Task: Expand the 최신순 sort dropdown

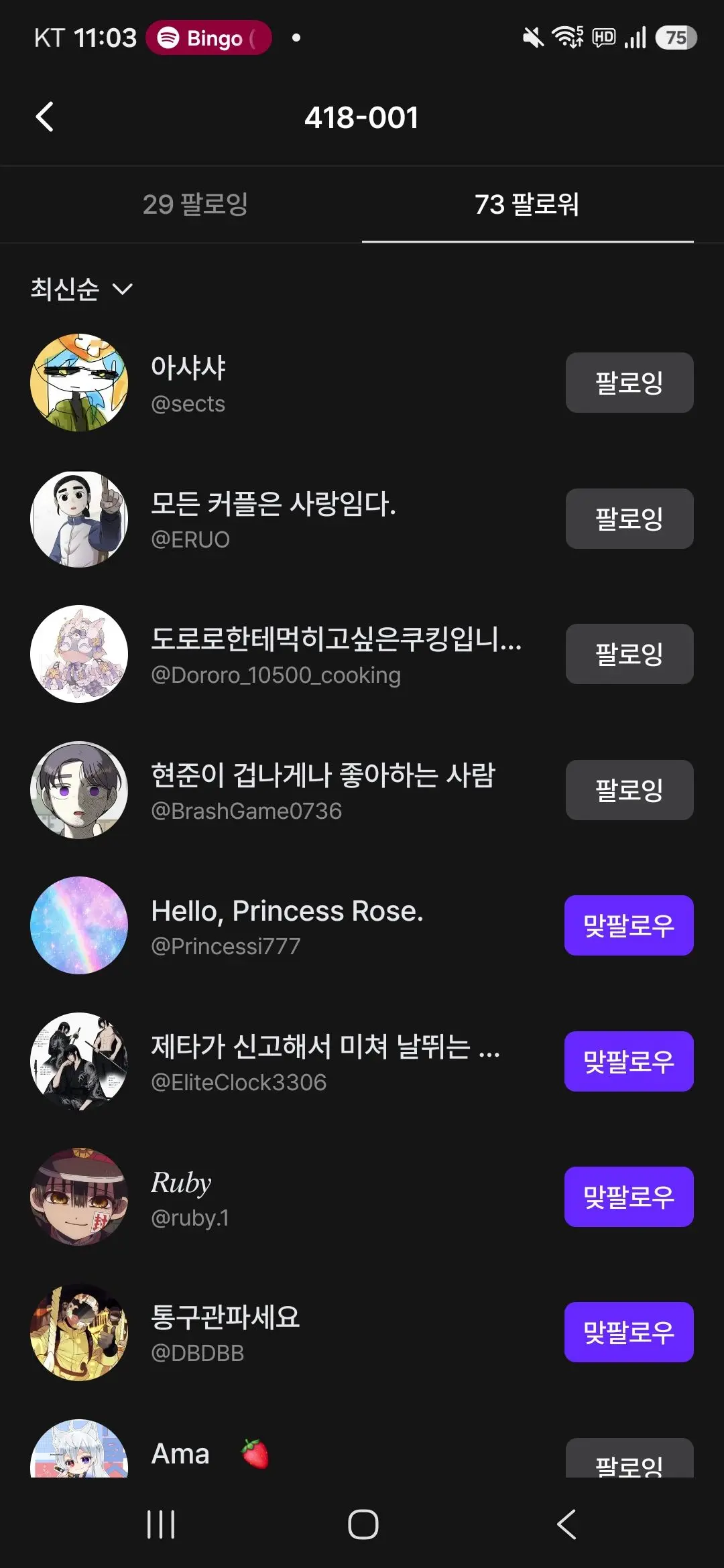Action: pos(81,289)
